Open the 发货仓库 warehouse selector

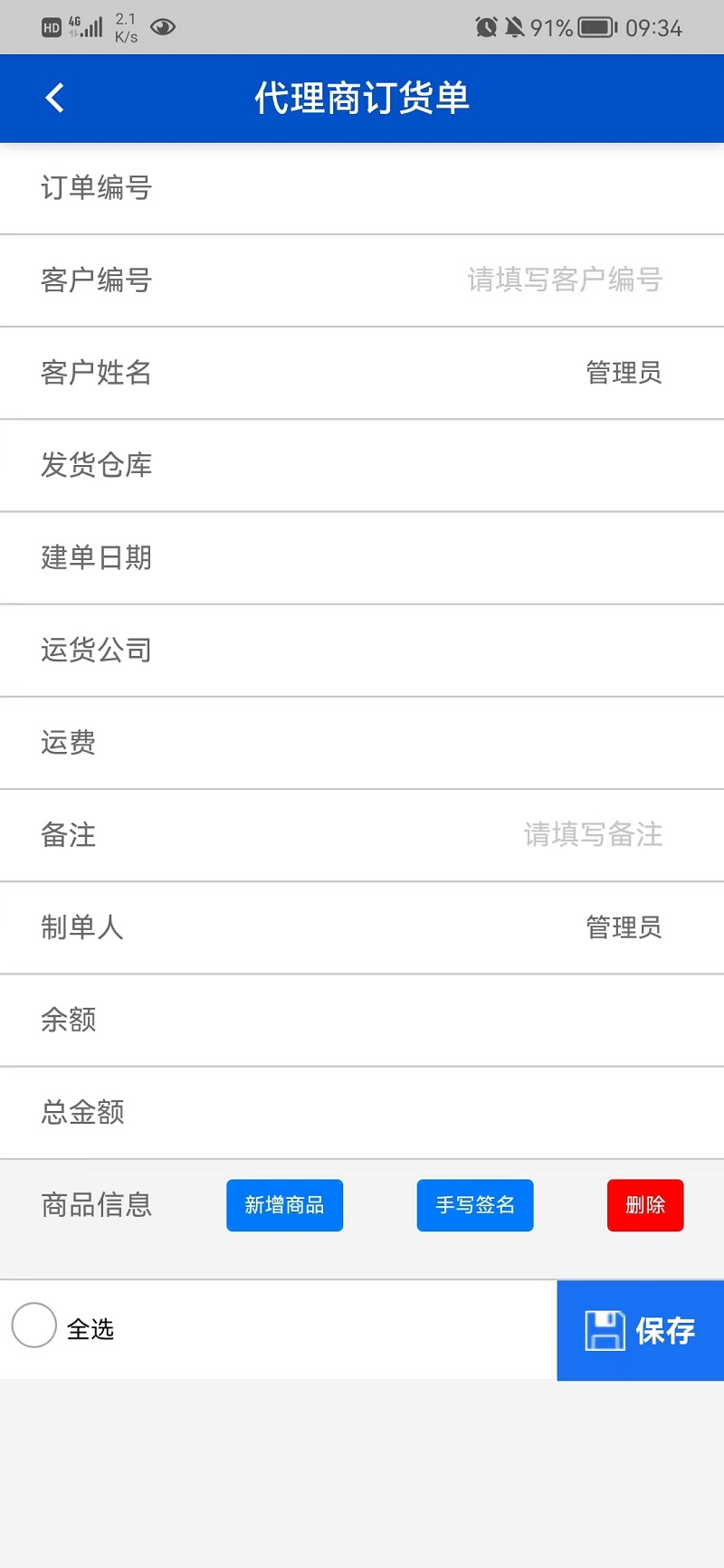(x=362, y=466)
